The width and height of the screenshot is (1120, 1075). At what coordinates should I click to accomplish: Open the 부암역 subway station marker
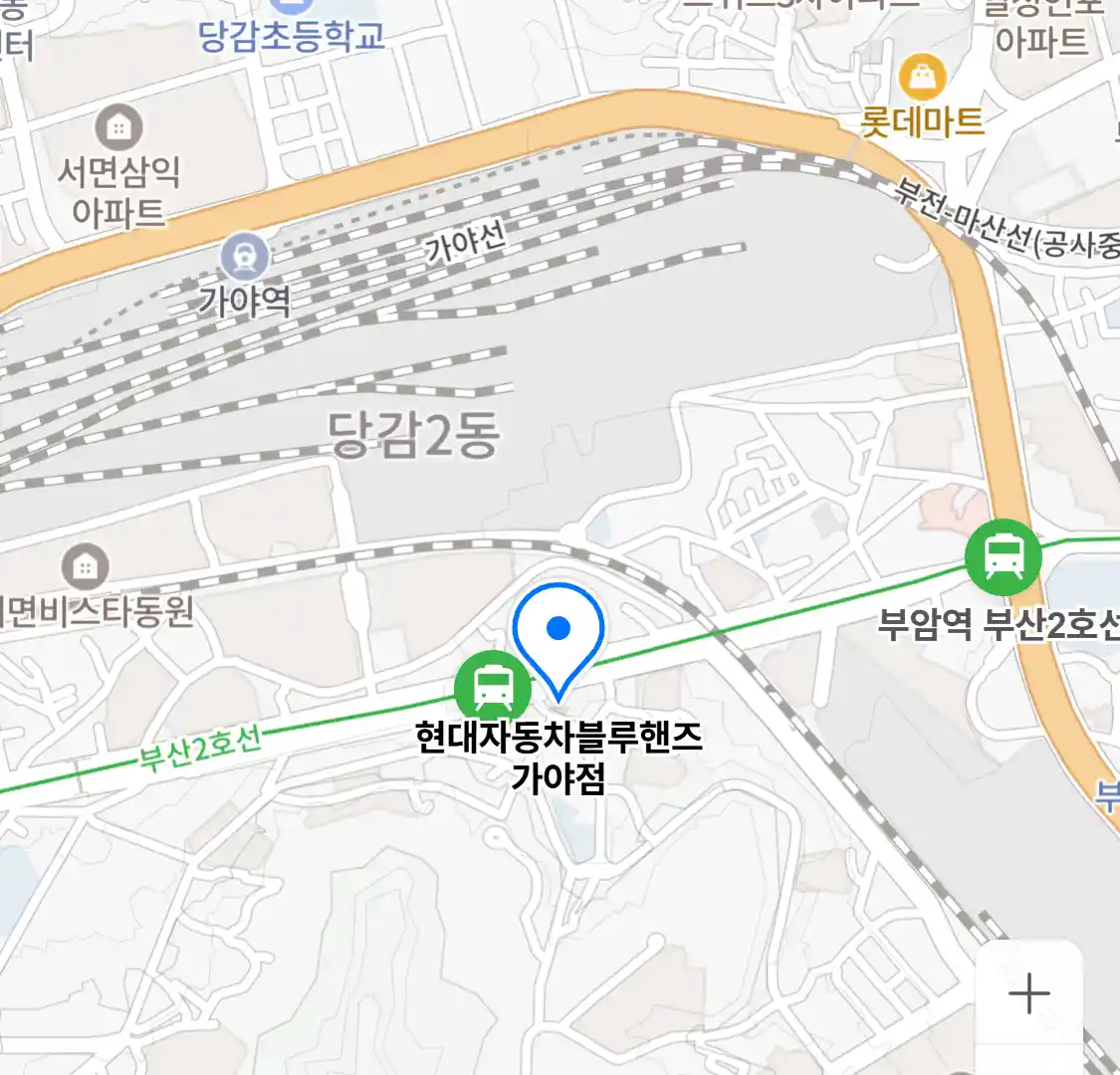(x=1003, y=557)
